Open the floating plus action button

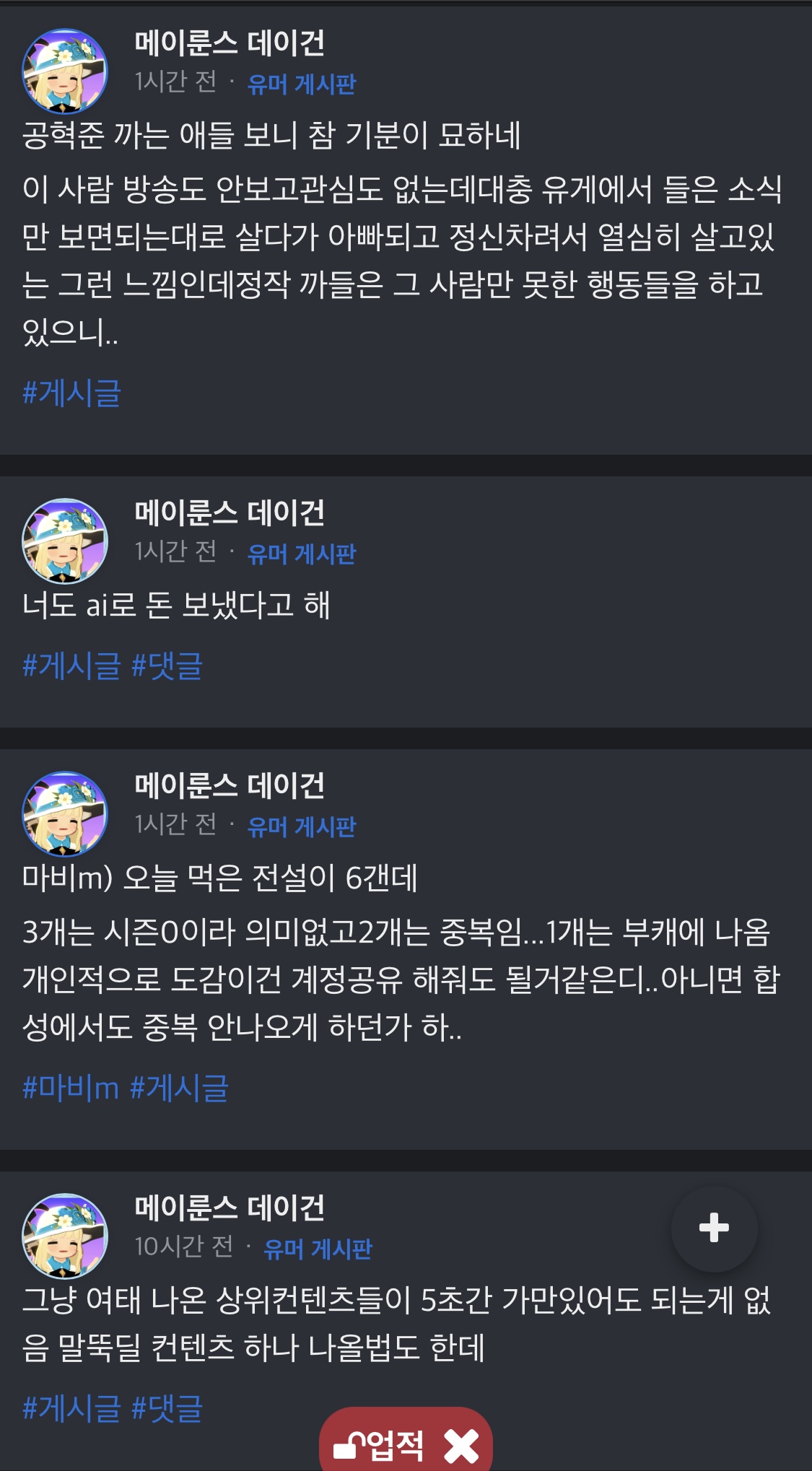pos(714,1228)
